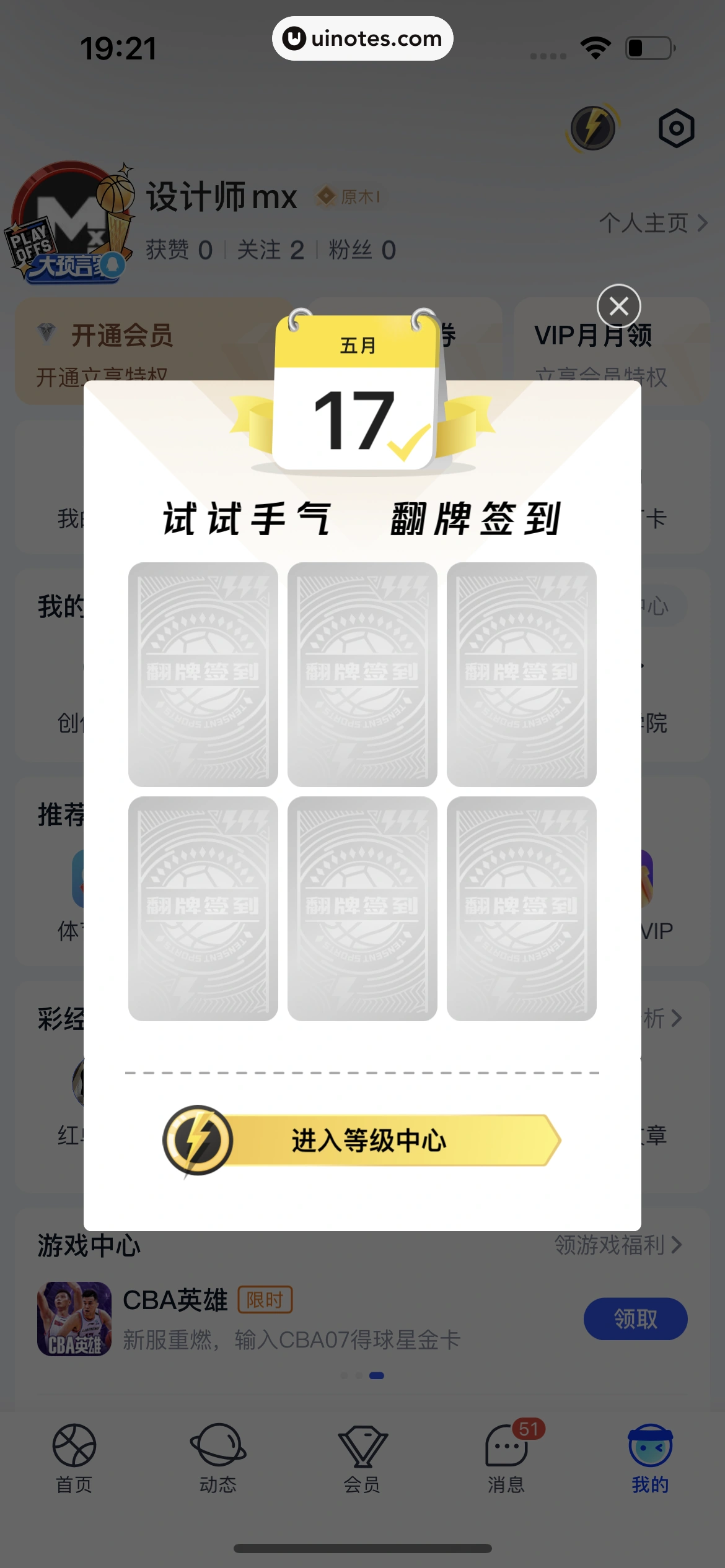Open the settings gear icon
725x1568 pixels.
tap(677, 128)
